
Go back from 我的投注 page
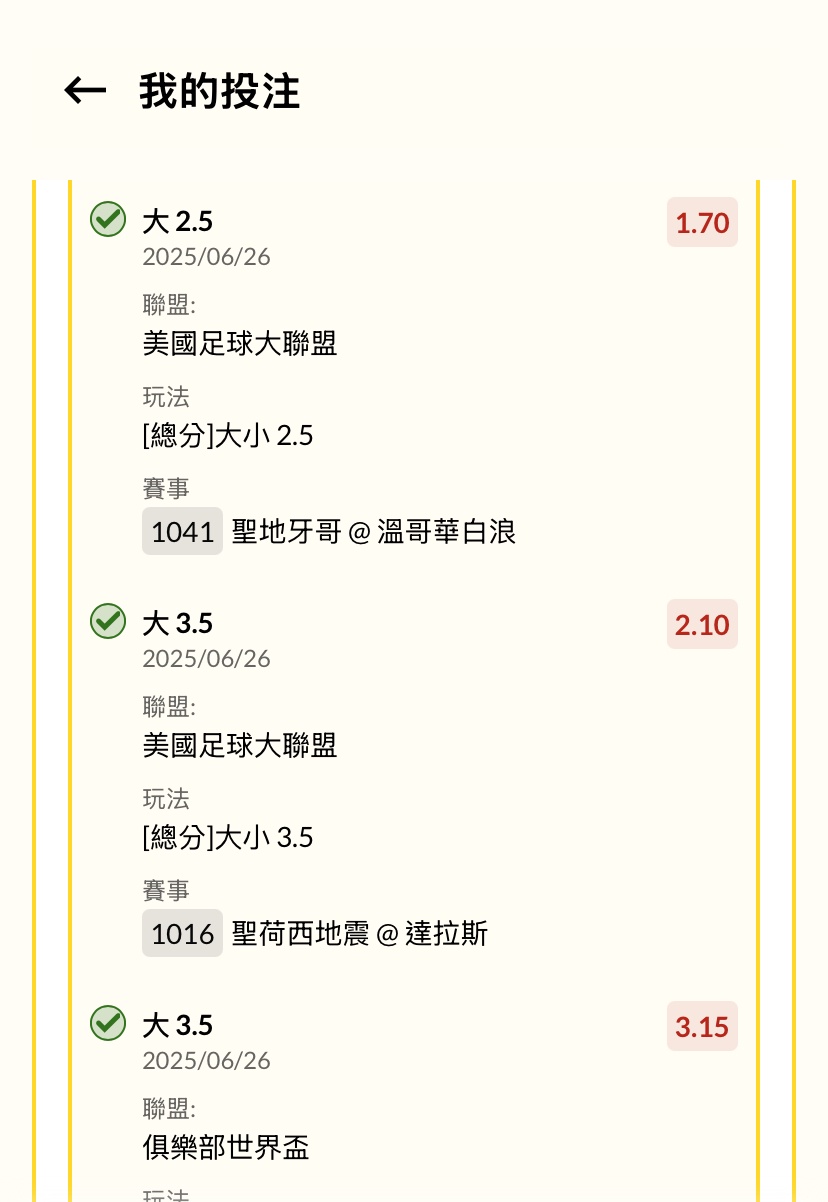tap(85, 91)
